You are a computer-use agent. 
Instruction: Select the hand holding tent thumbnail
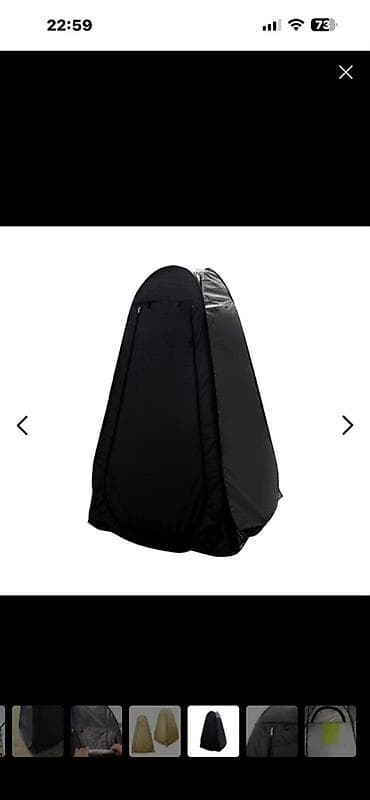pyautogui.click(x=96, y=731)
